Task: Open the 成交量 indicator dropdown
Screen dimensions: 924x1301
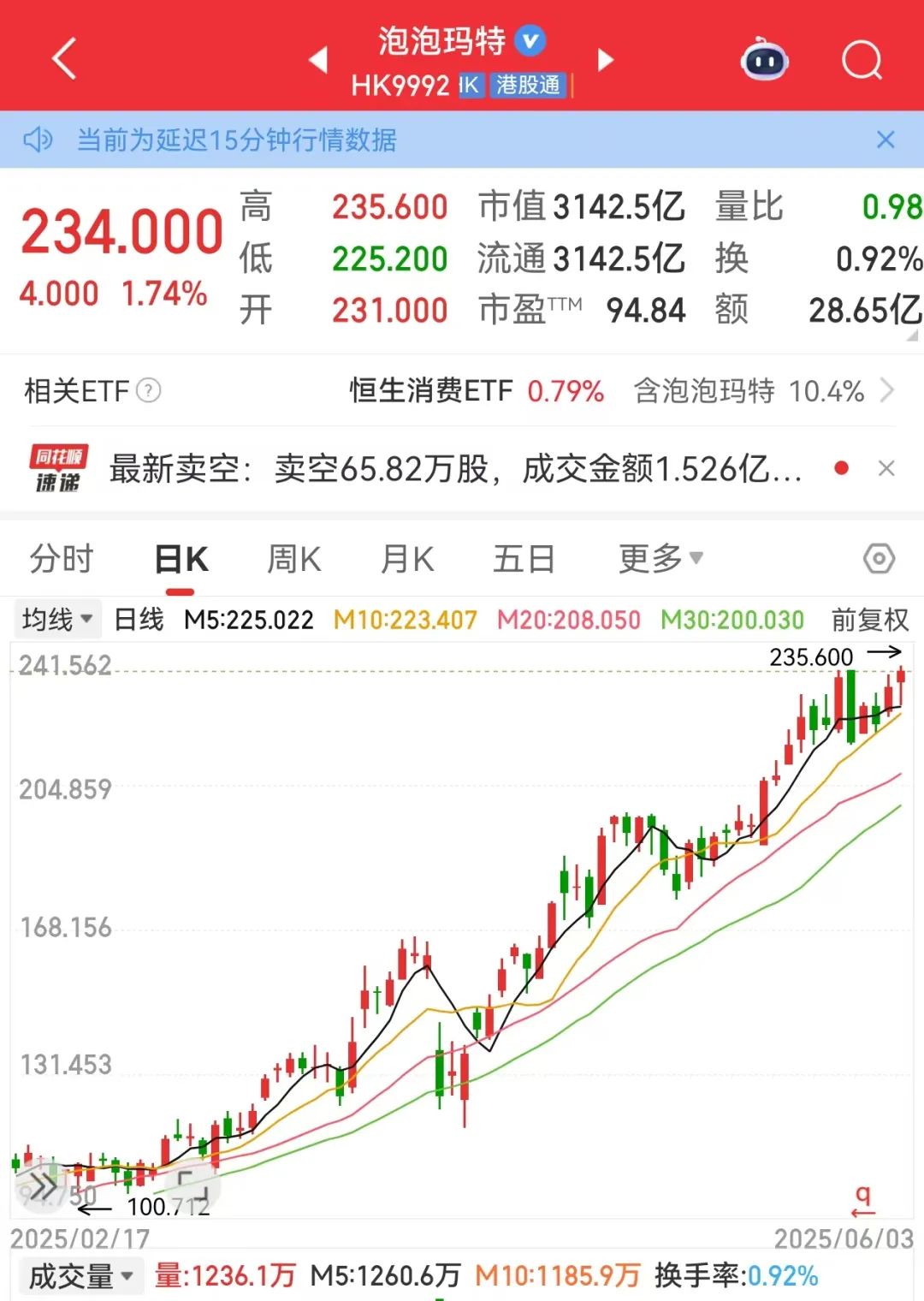Action: (81, 1276)
